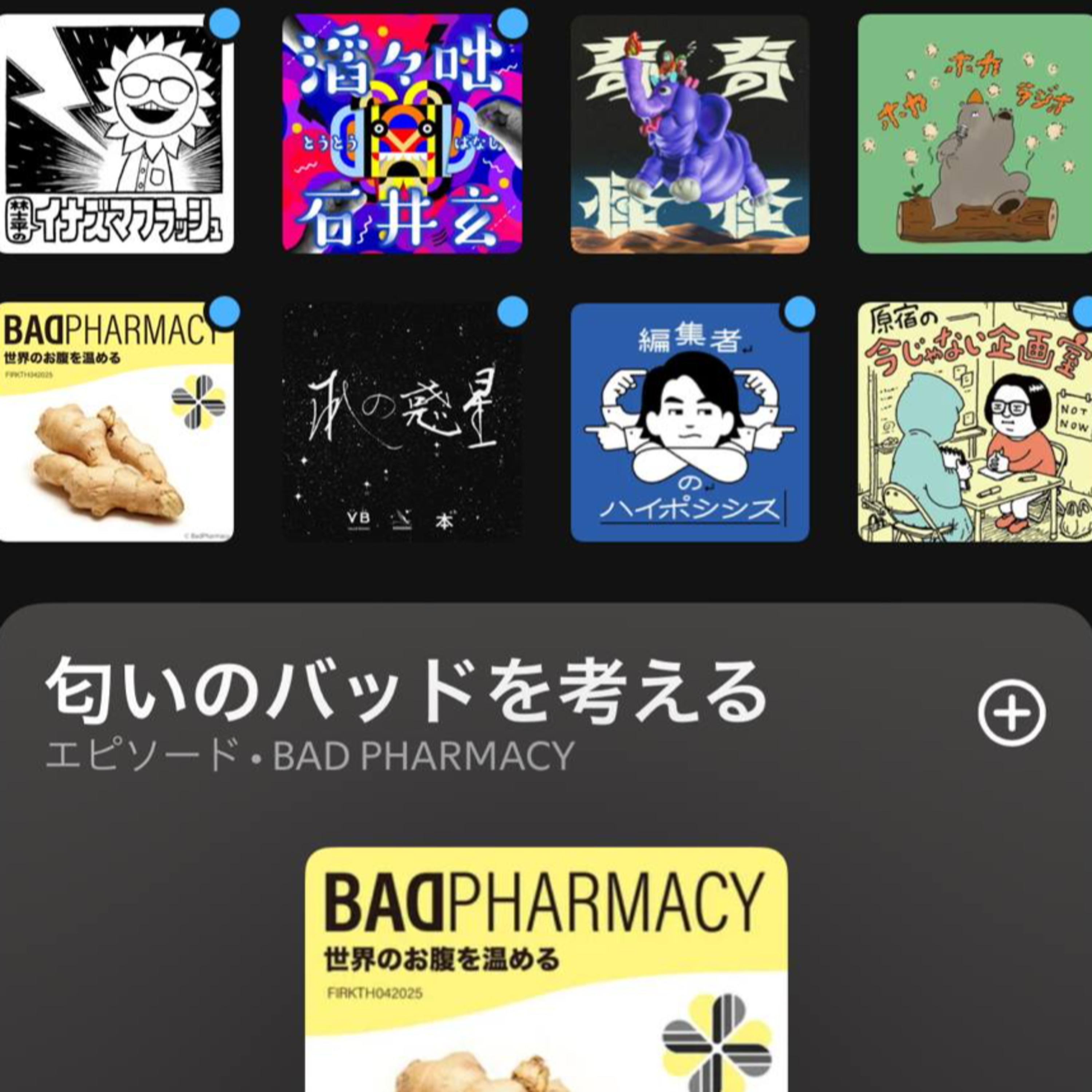1092x1092 pixels.
Task: Open the BAD PHARMACY tile in the grid
Action: 116,422
